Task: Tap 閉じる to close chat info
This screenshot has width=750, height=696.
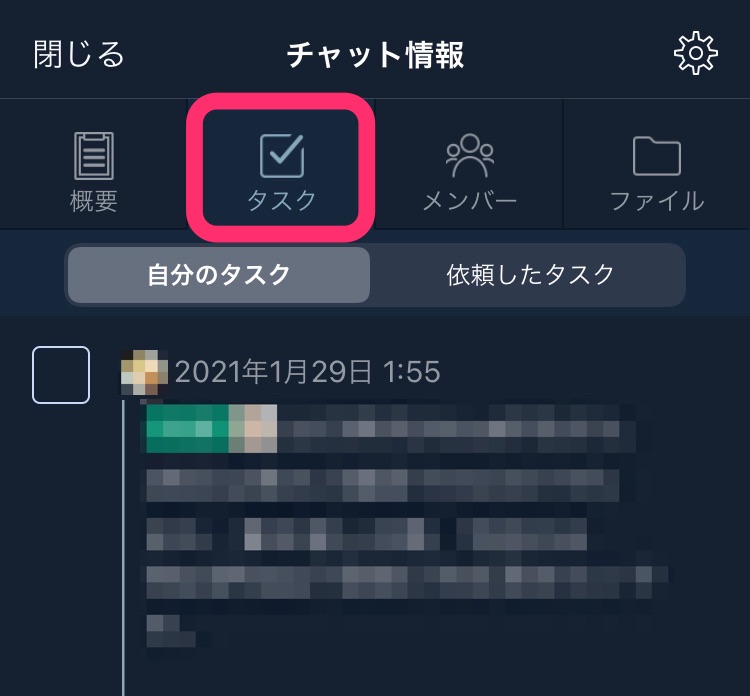Action: (x=79, y=54)
